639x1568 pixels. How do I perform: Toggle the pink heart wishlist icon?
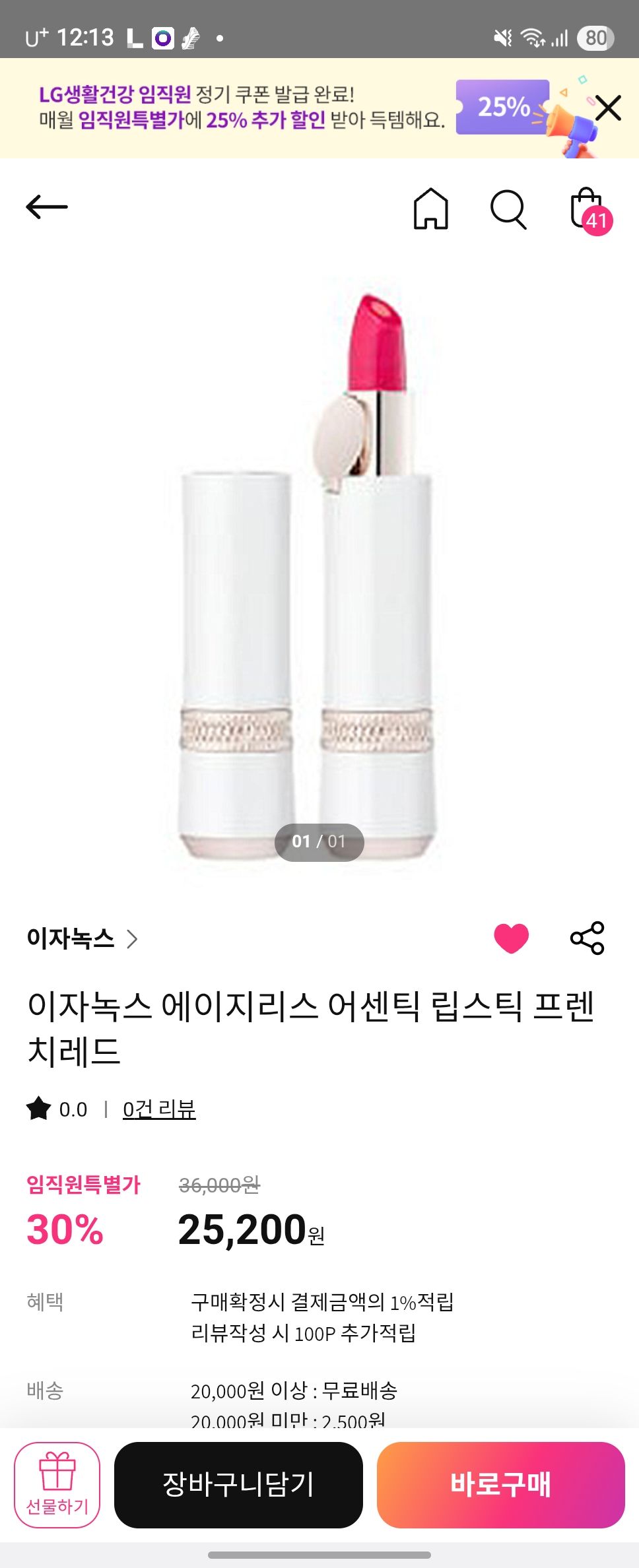click(x=511, y=938)
